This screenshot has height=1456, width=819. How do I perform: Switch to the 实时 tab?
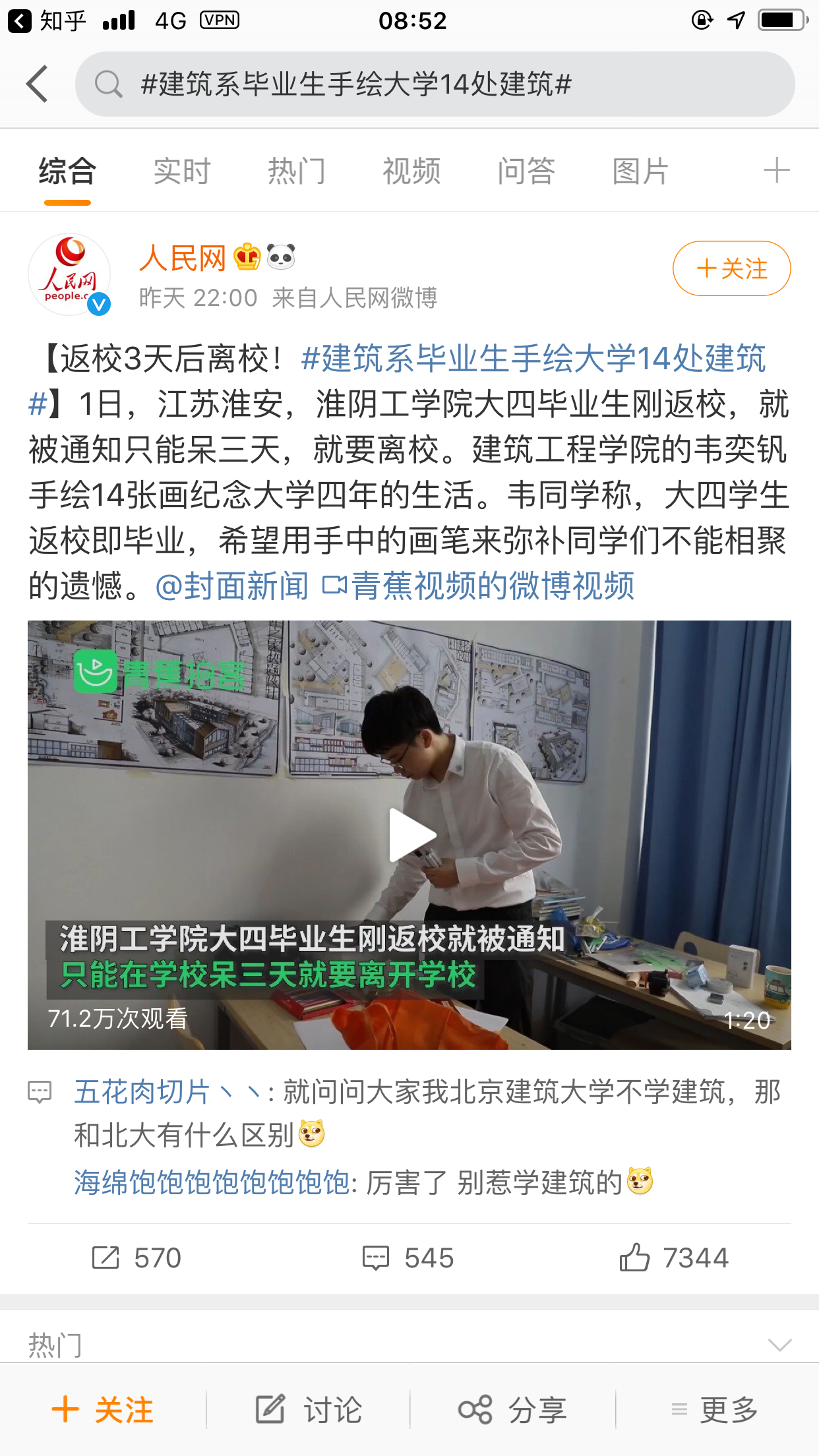click(x=181, y=171)
